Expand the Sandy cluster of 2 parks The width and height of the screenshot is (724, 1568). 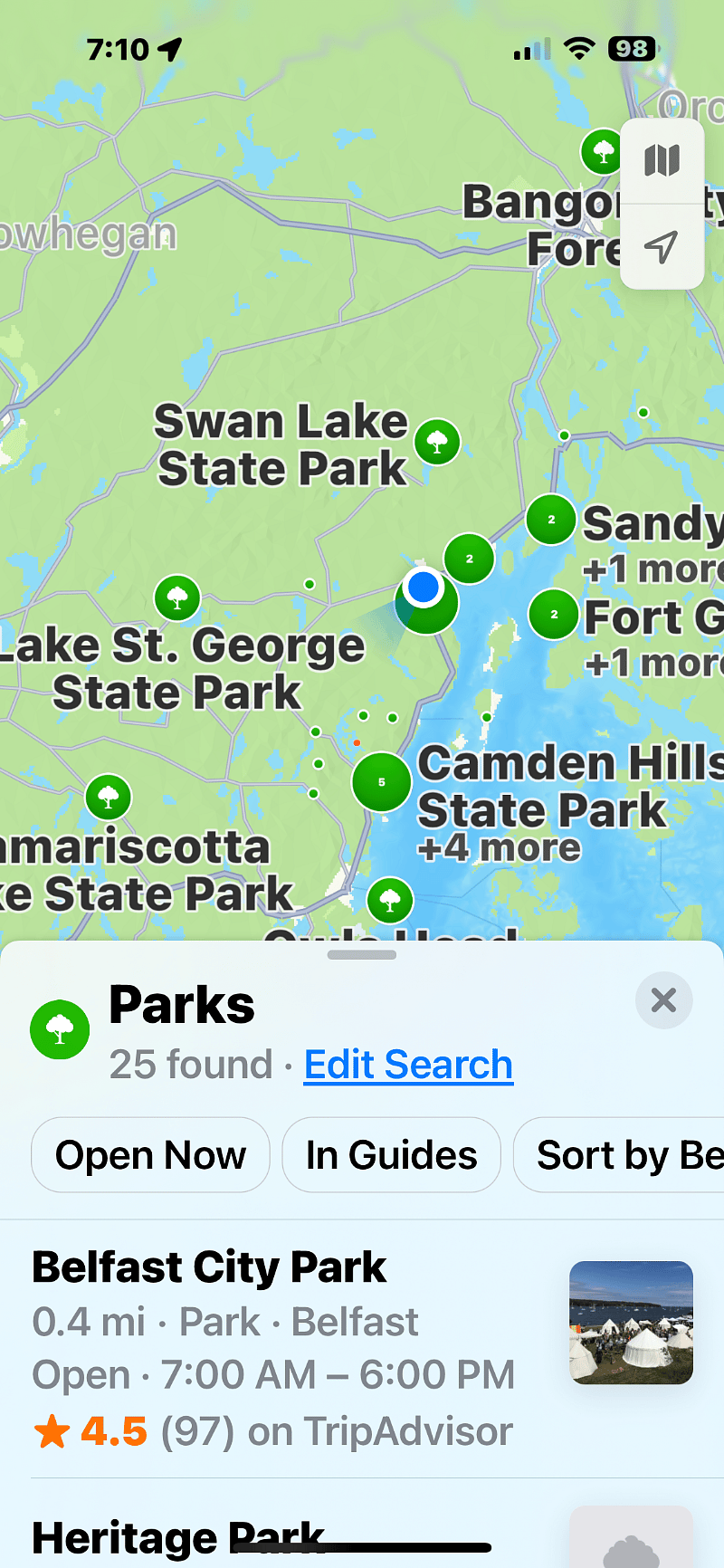(x=551, y=520)
